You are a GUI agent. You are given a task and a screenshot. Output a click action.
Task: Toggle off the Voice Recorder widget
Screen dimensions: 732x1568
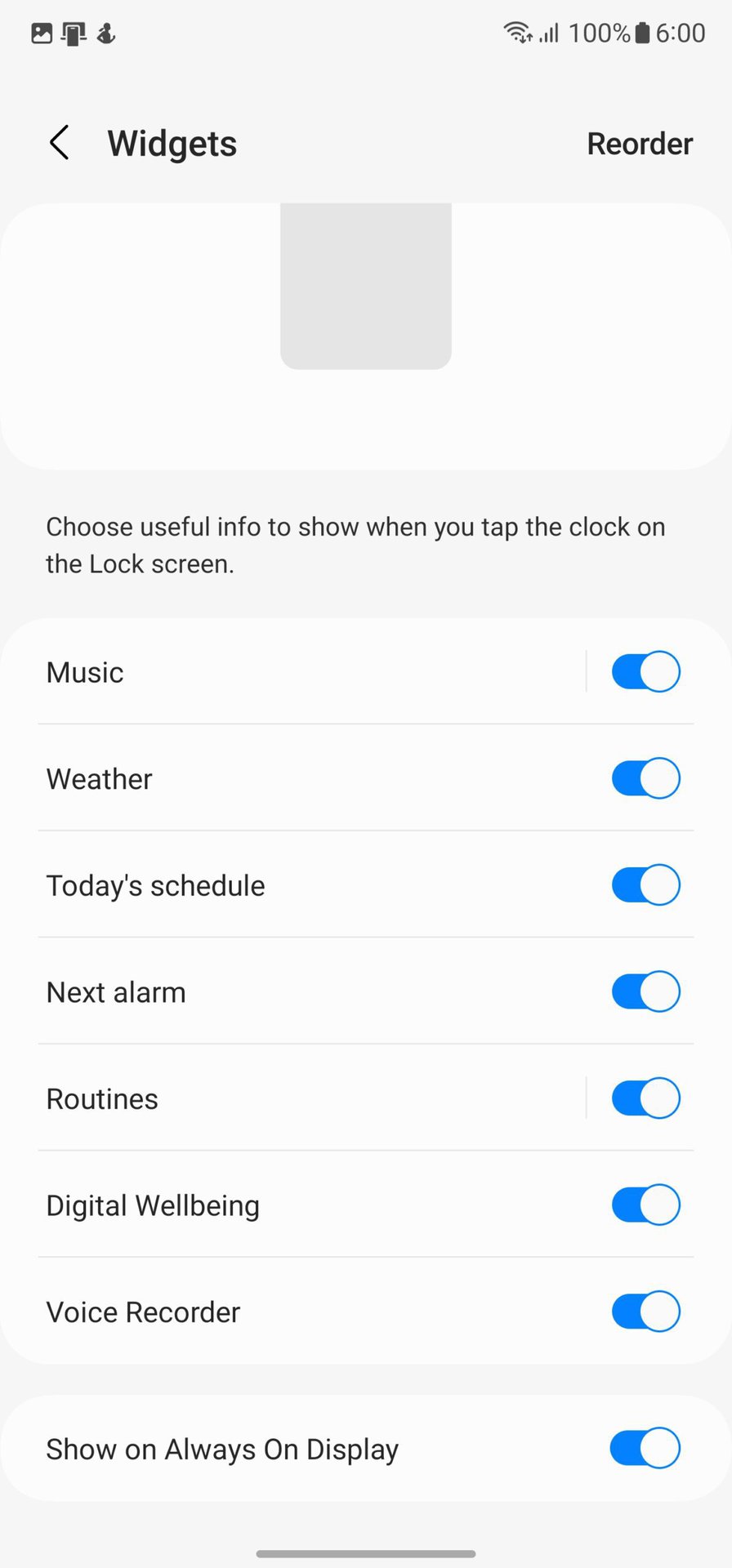coord(645,1312)
